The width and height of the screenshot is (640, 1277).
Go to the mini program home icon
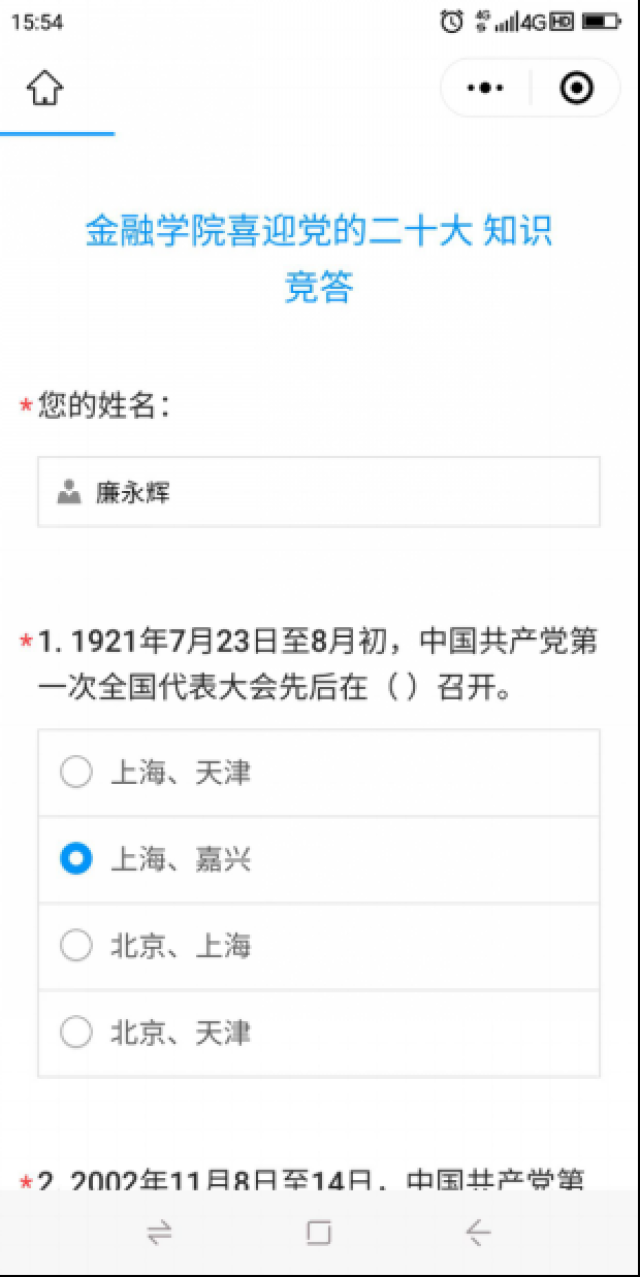(45, 88)
